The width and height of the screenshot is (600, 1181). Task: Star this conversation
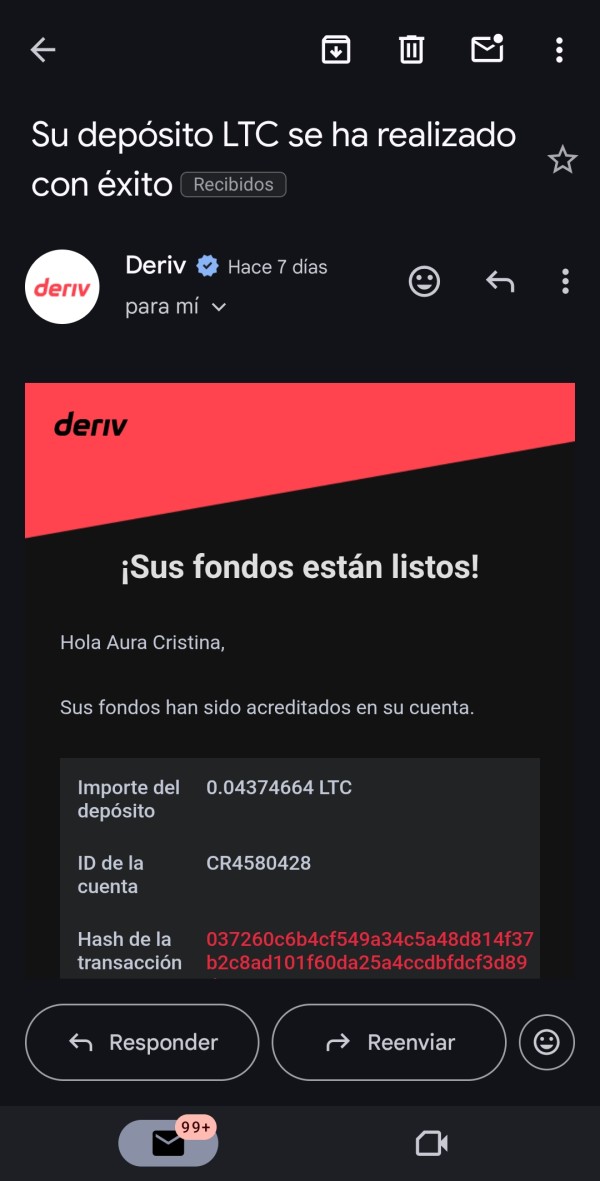click(x=562, y=160)
